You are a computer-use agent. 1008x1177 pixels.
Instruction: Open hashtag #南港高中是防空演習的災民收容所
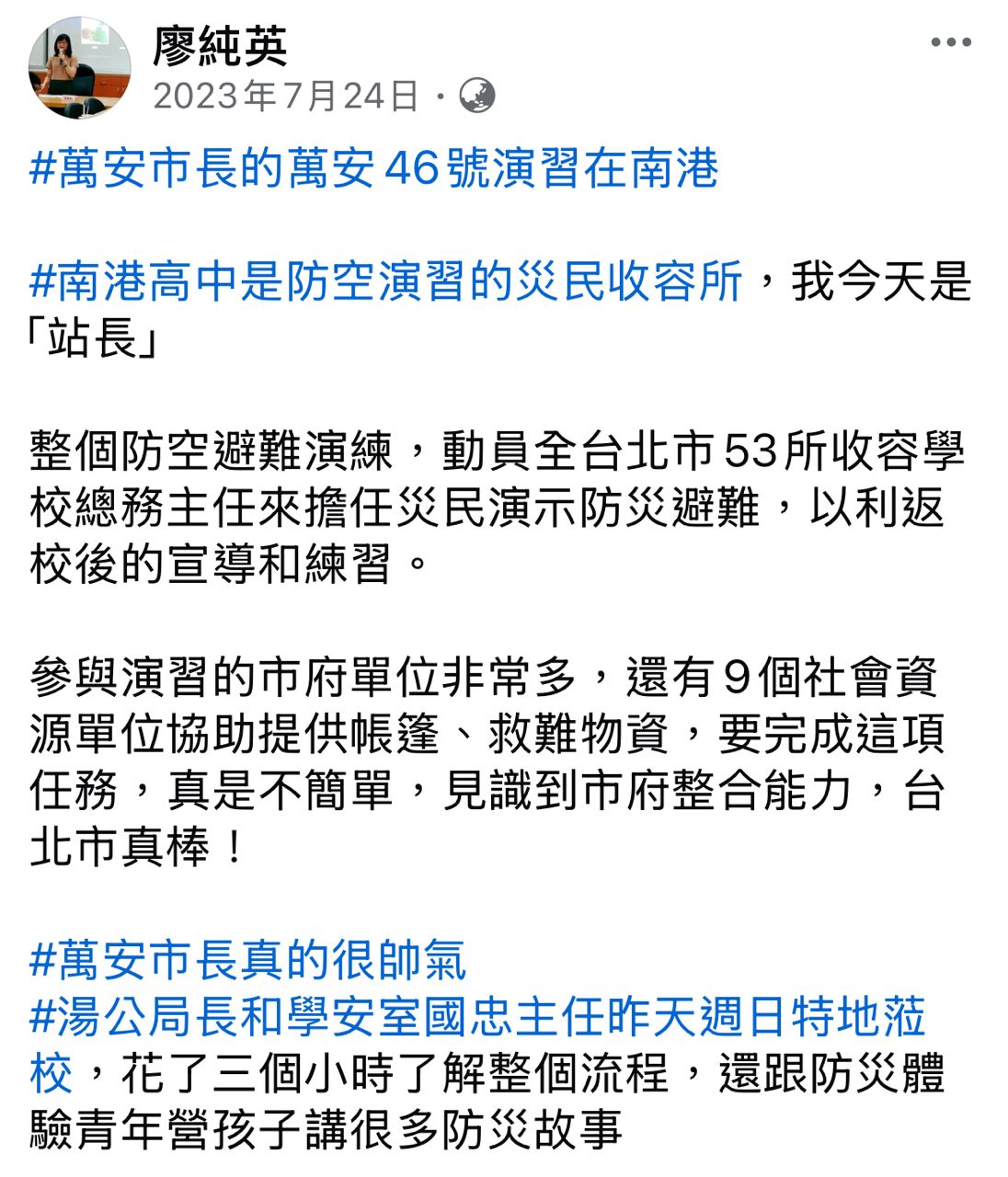(x=386, y=281)
